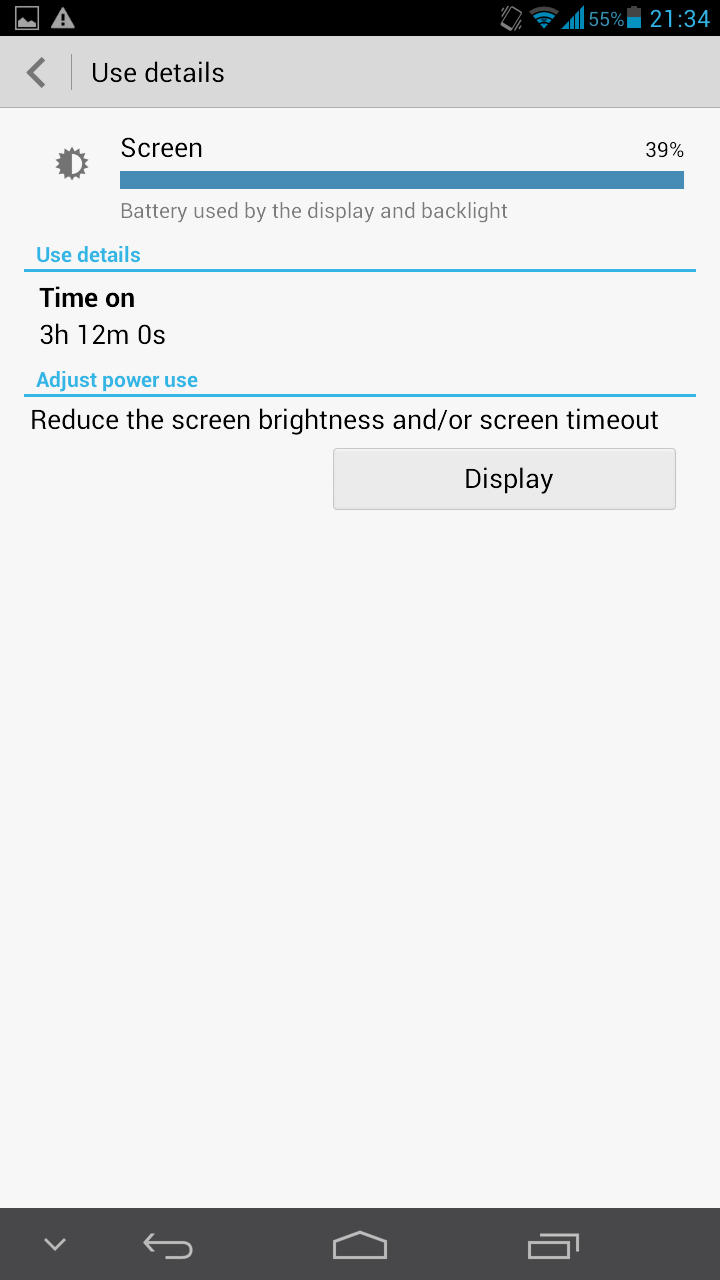Go back using the Use details arrow
720x1280 pixels.
(x=37, y=72)
